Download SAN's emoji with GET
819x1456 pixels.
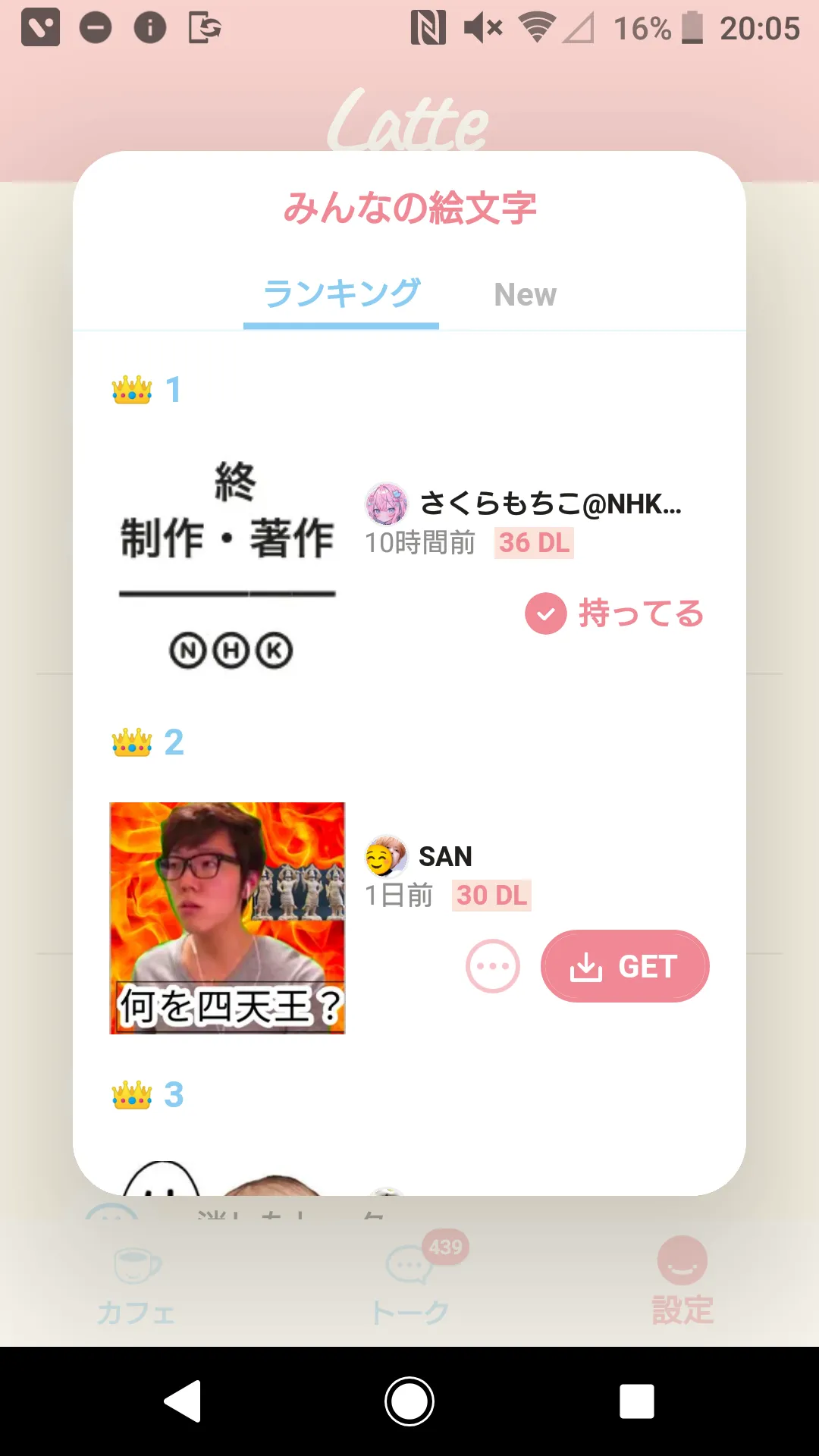[625, 966]
